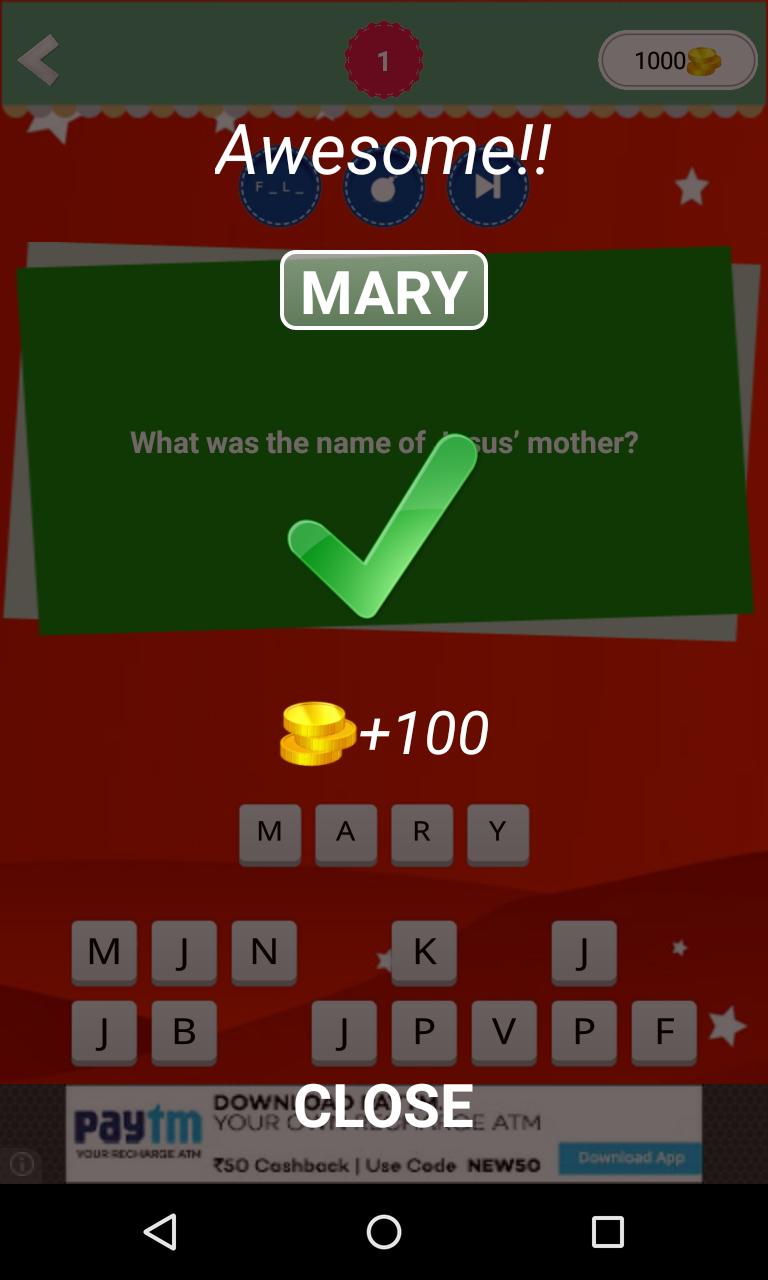Select the letter N key

pyautogui.click(x=264, y=952)
